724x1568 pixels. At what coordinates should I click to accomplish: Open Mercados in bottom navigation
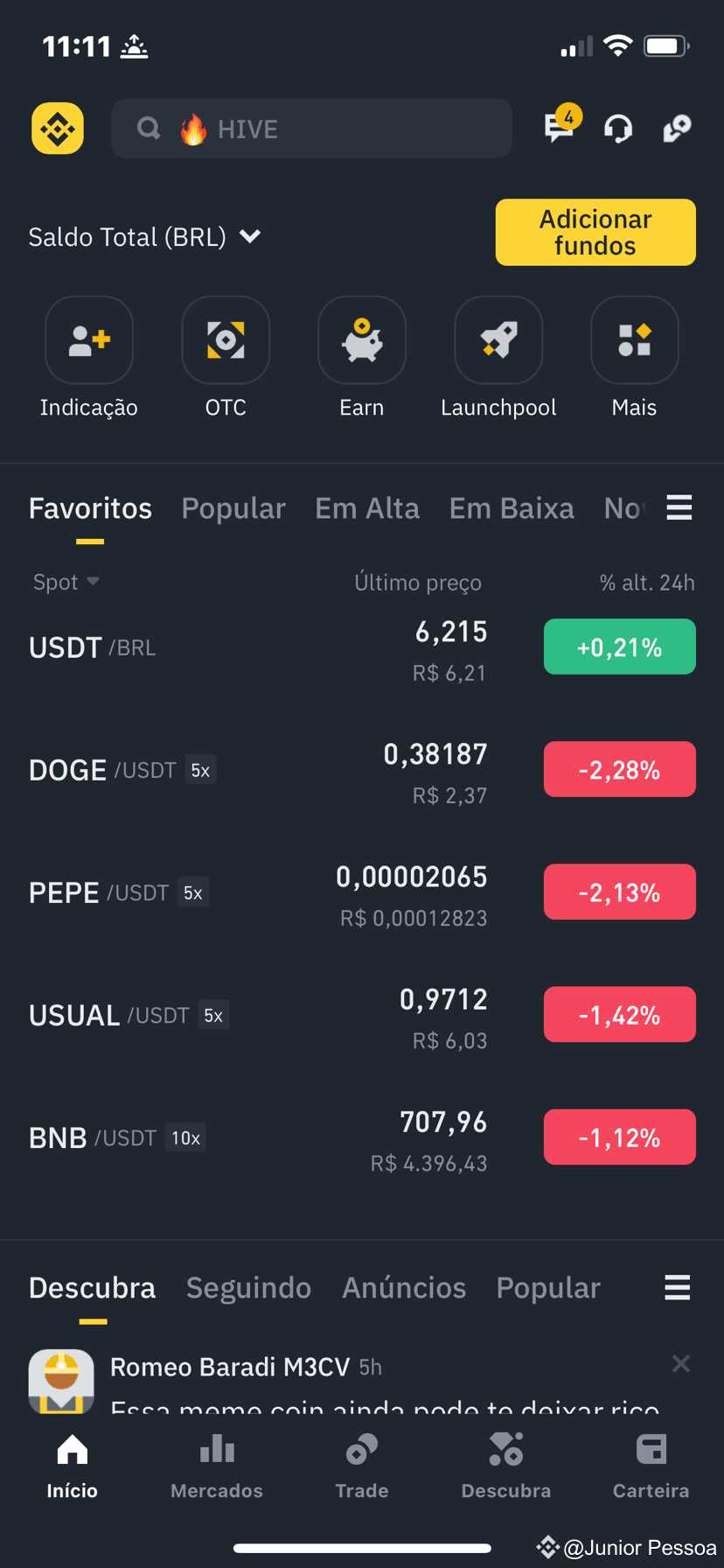[217, 1466]
